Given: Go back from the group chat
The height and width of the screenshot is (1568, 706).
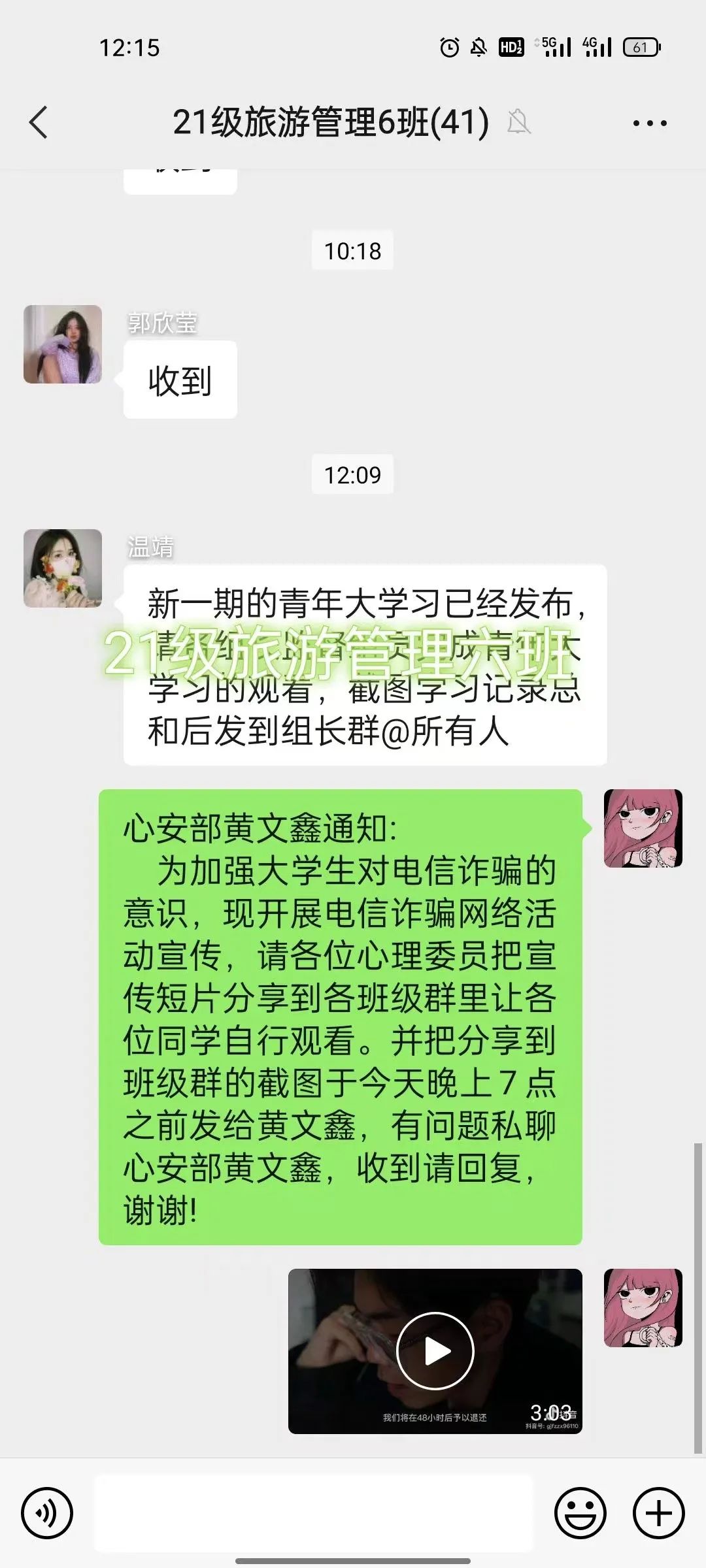Looking at the screenshot, I should point(39,122).
